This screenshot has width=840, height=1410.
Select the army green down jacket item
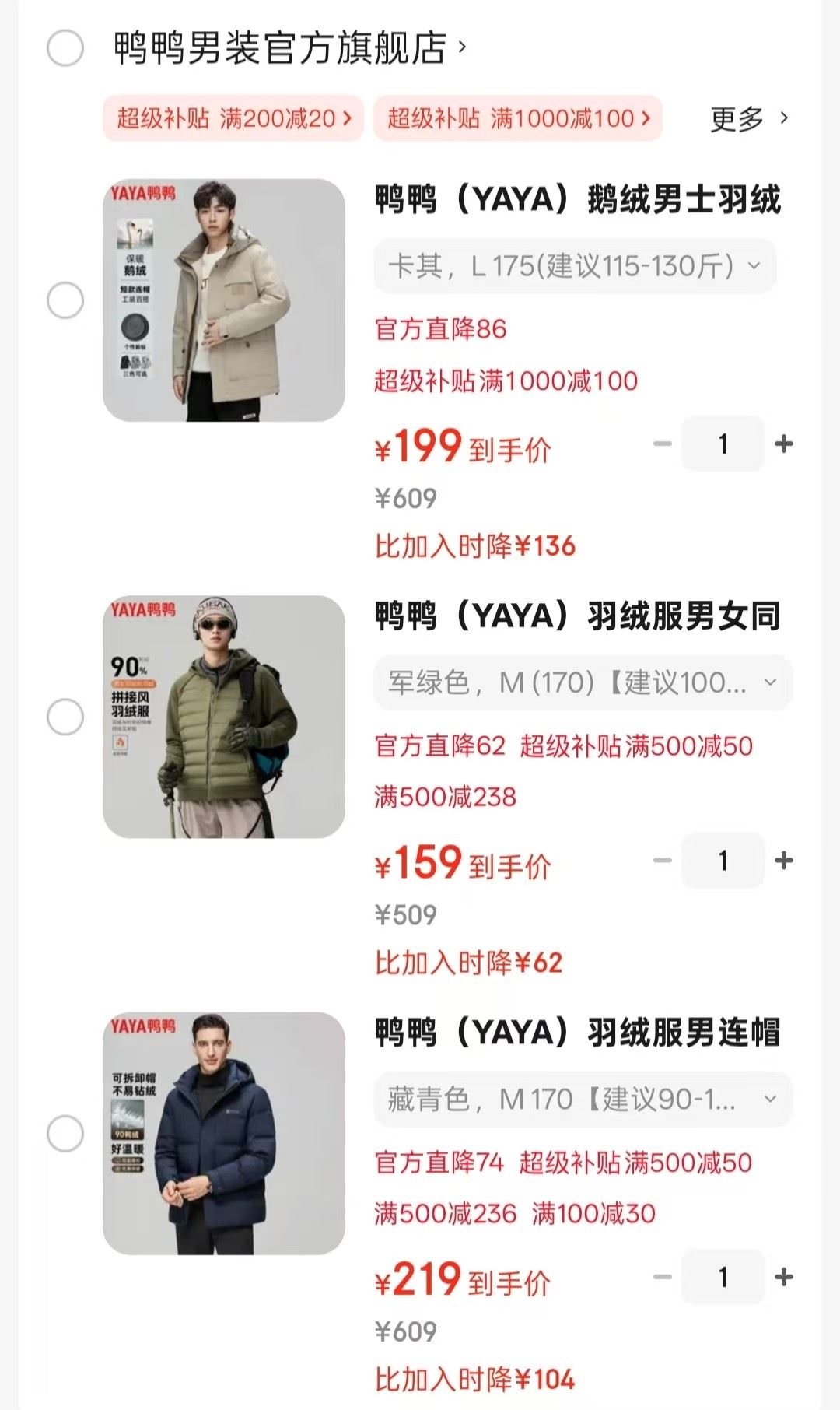point(65,717)
